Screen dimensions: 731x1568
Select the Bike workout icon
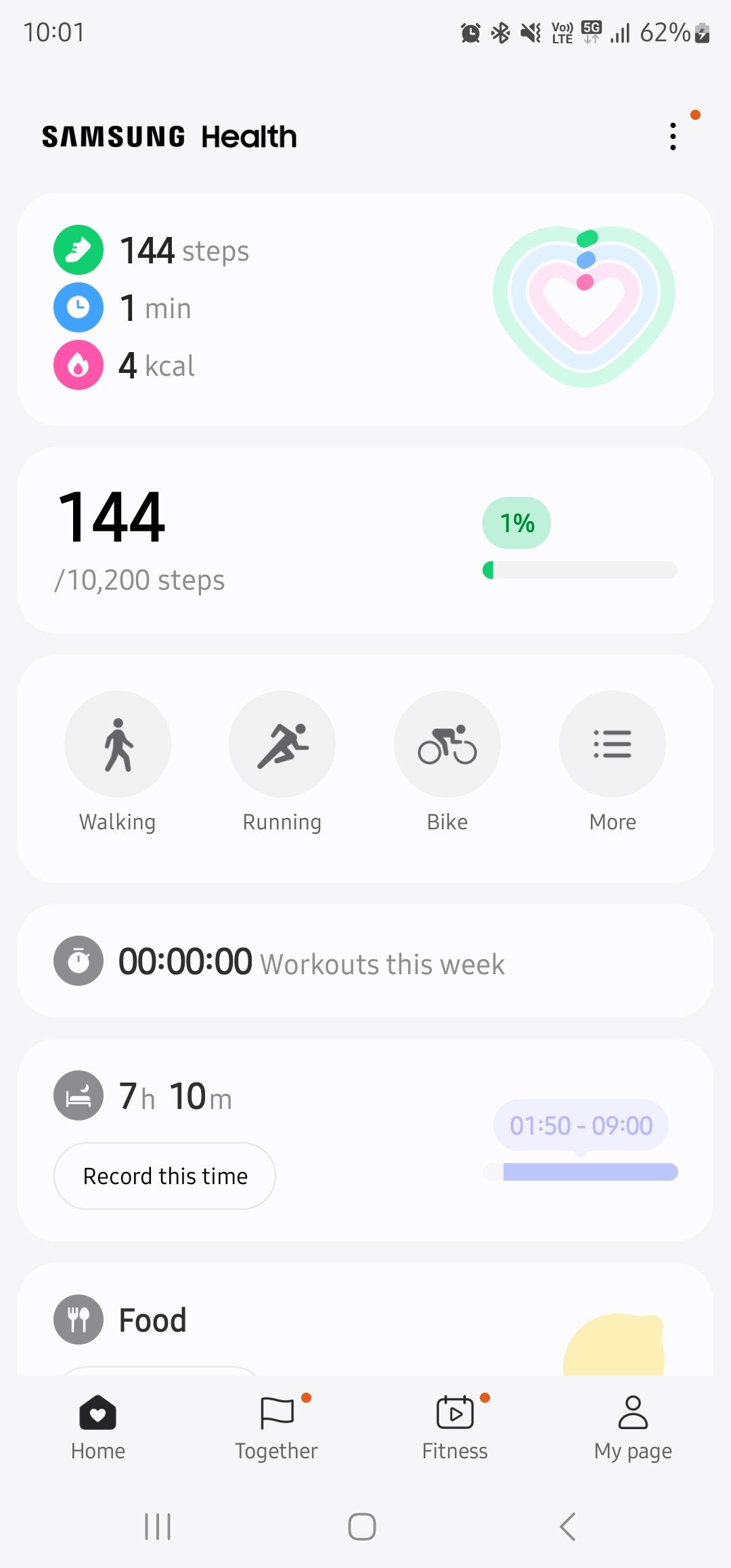[447, 743]
